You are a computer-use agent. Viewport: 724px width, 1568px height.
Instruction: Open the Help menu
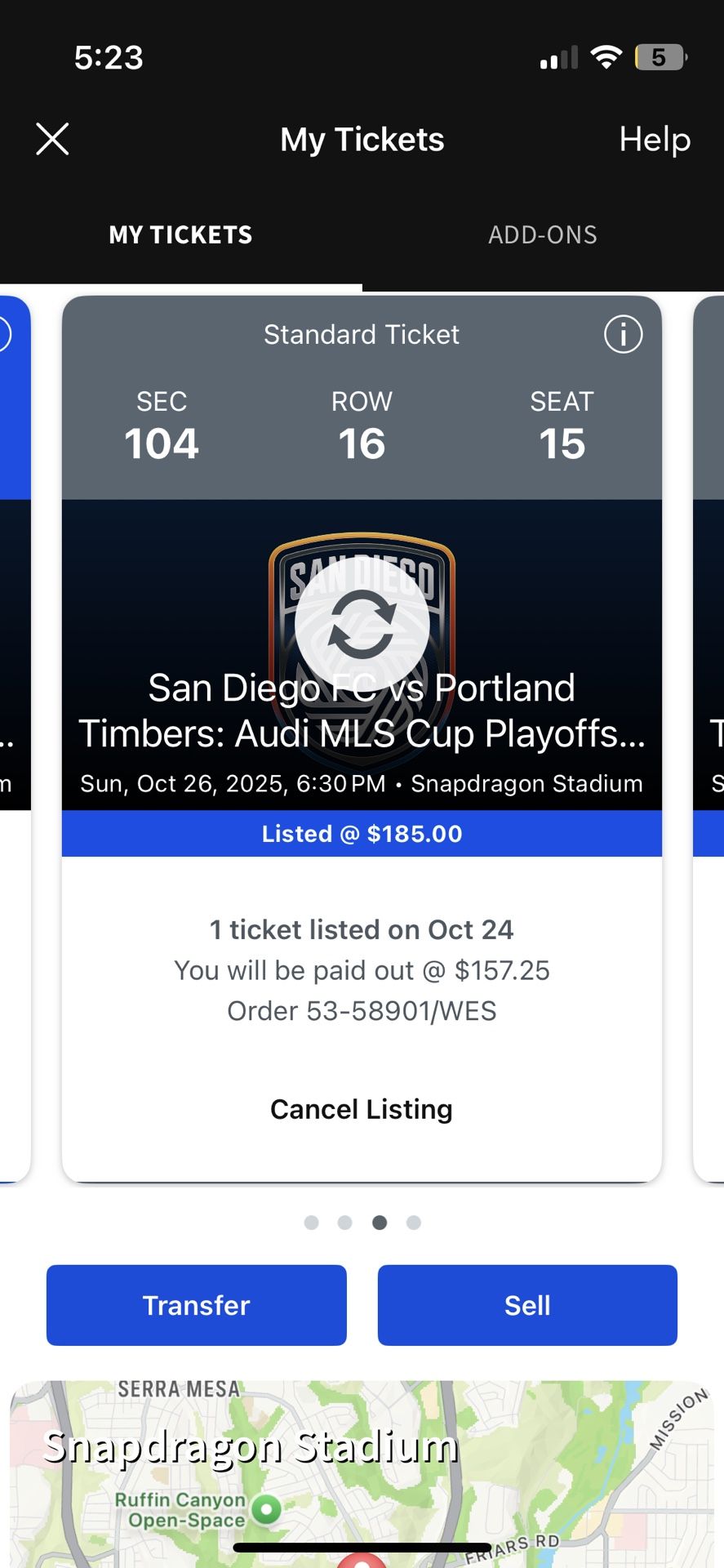654,140
